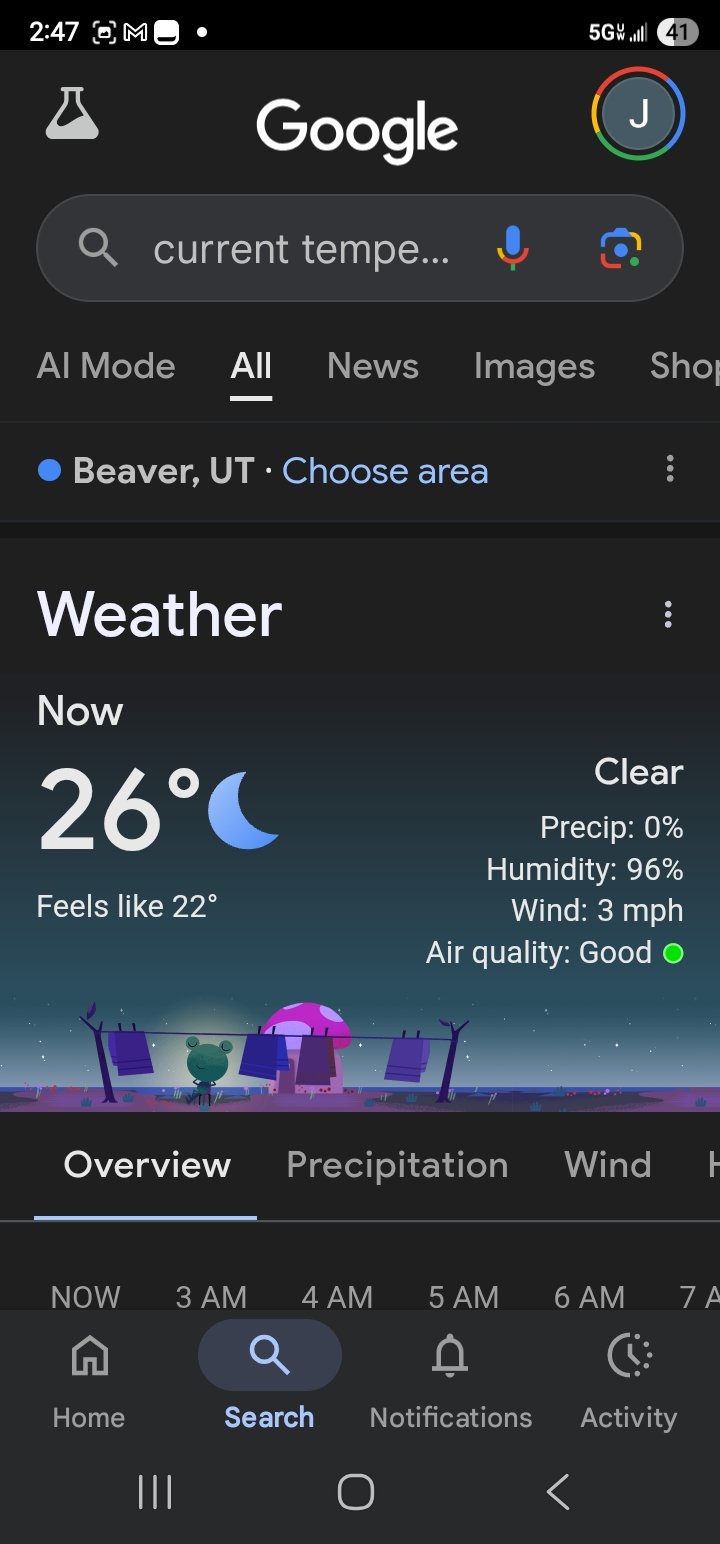
Task: Open the Google account profile avatar
Action: 638,114
